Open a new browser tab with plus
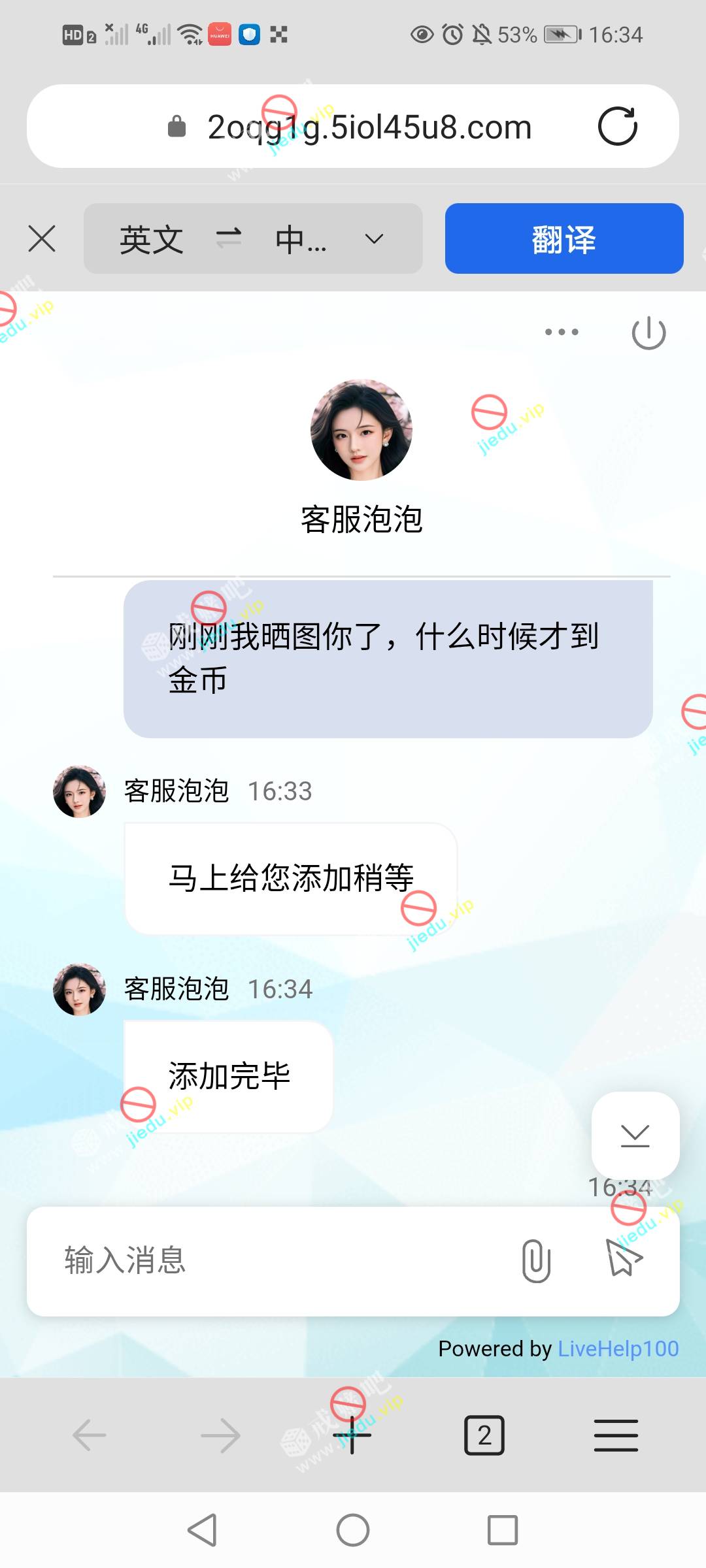This screenshot has height=1568, width=706. 352,1435
